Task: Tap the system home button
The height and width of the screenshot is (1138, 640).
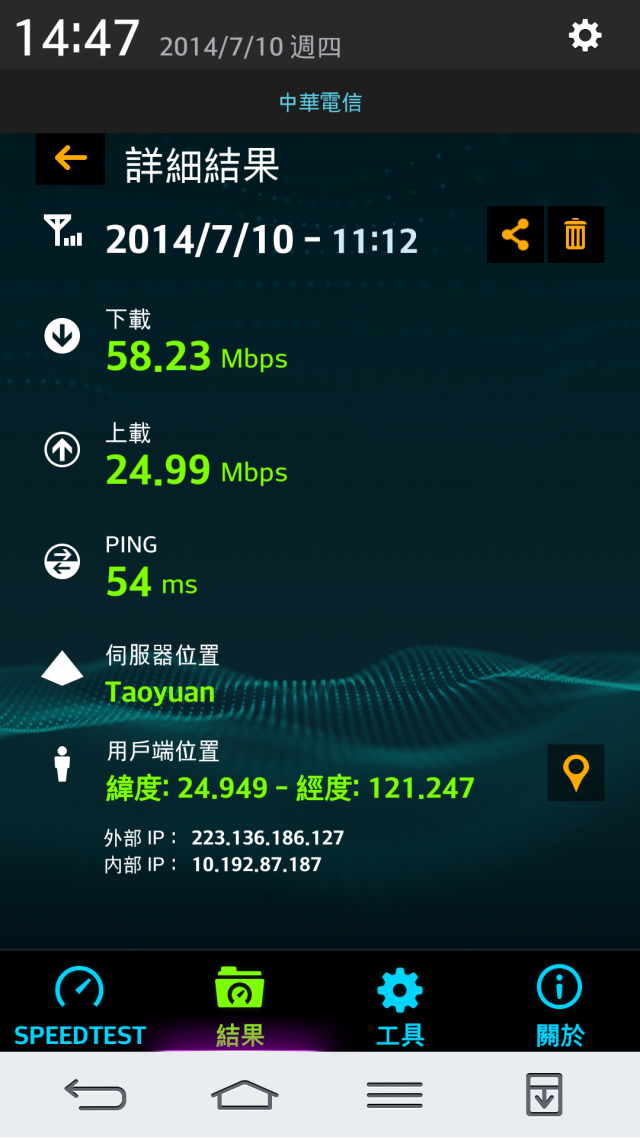Action: coord(244,1095)
